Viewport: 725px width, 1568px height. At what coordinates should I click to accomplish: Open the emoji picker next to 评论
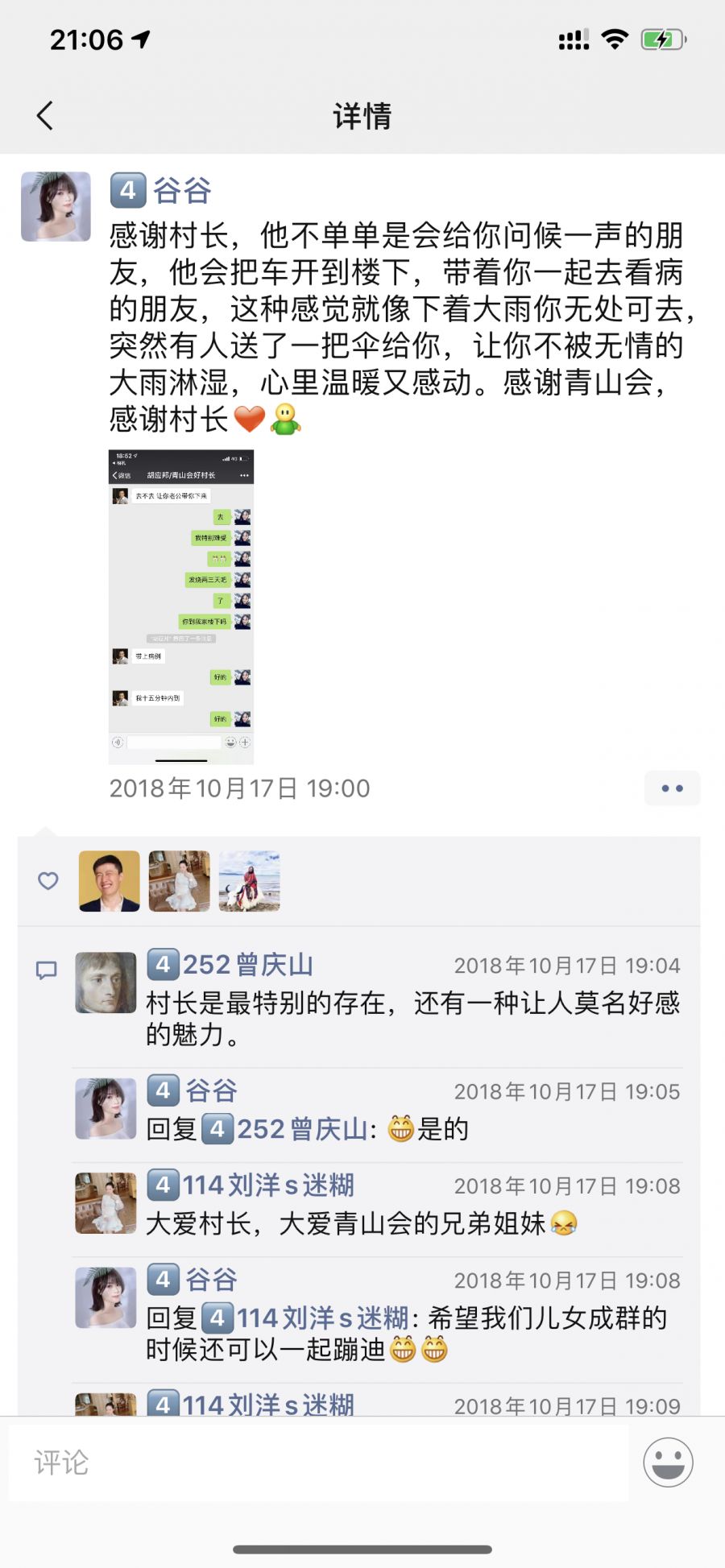point(668,1463)
